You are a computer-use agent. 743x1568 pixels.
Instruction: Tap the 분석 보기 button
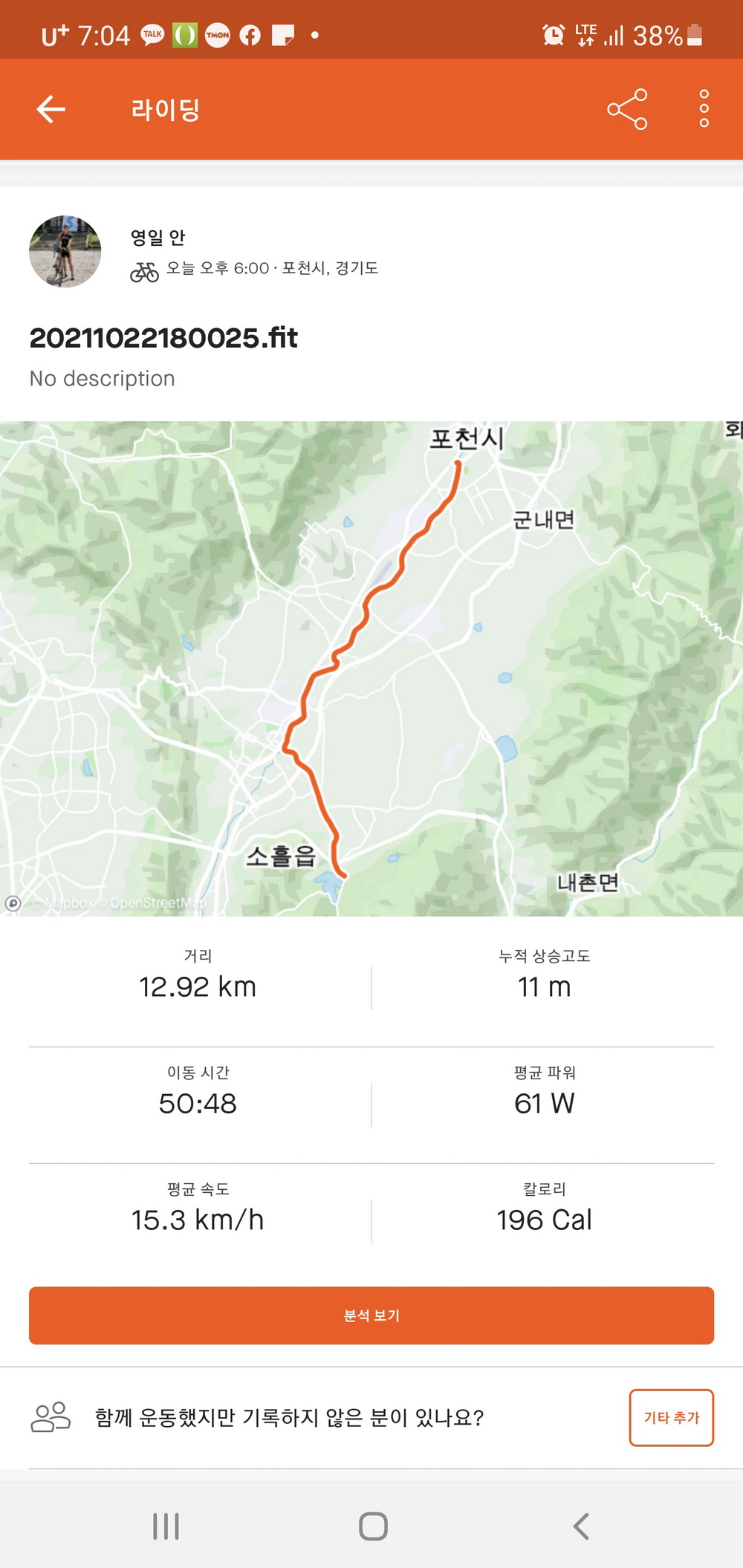371,1315
